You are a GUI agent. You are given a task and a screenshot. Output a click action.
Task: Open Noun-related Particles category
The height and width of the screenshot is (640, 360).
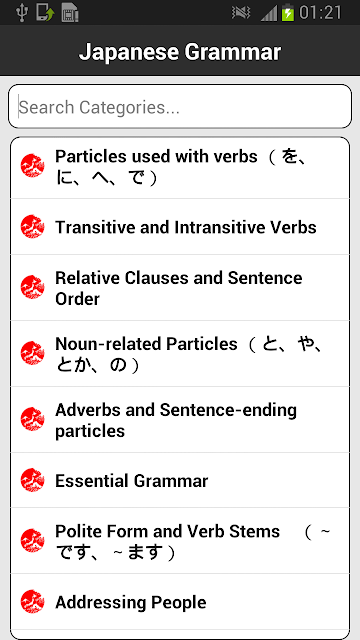[180, 354]
